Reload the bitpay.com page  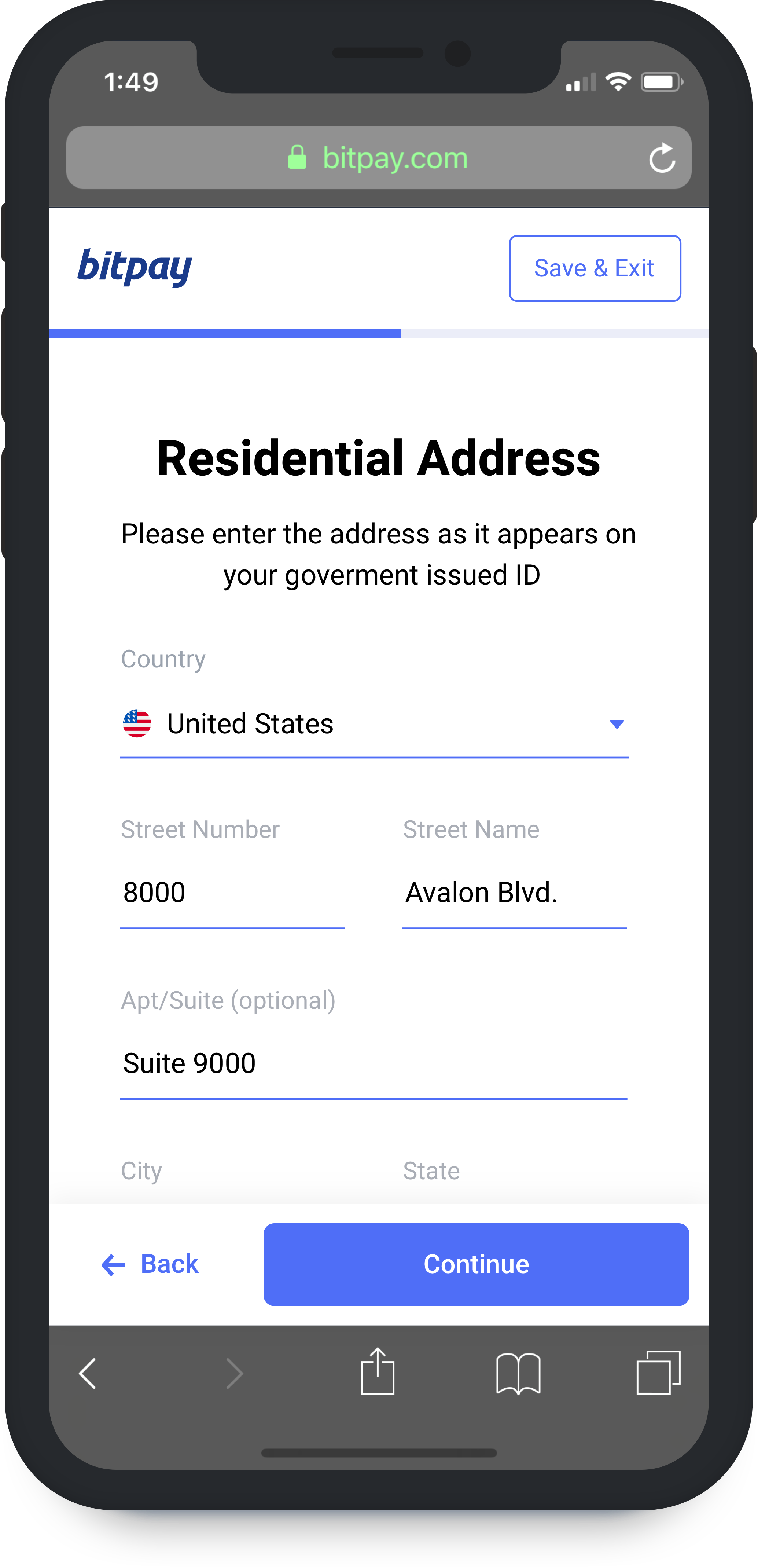click(662, 158)
